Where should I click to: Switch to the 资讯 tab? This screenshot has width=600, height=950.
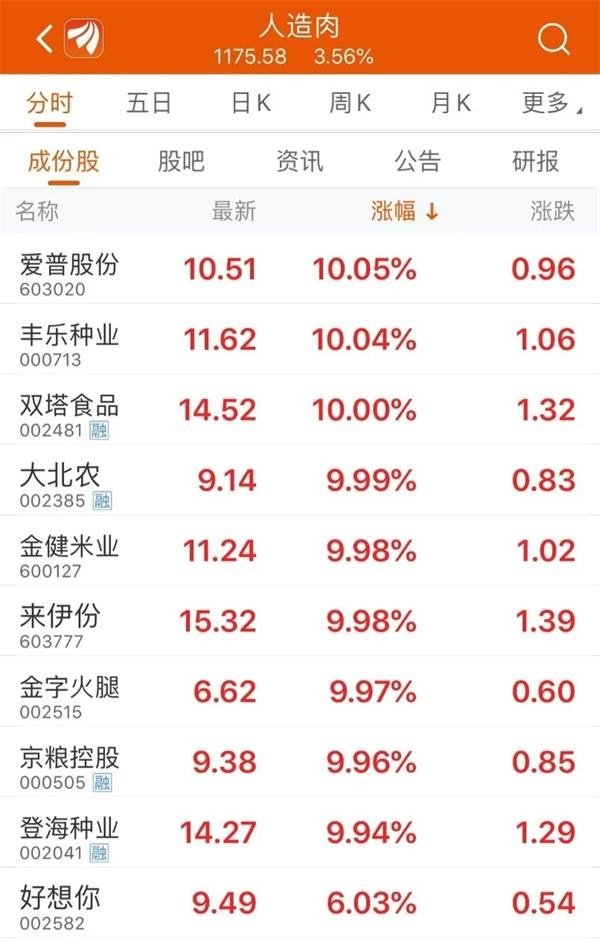click(299, 161)
